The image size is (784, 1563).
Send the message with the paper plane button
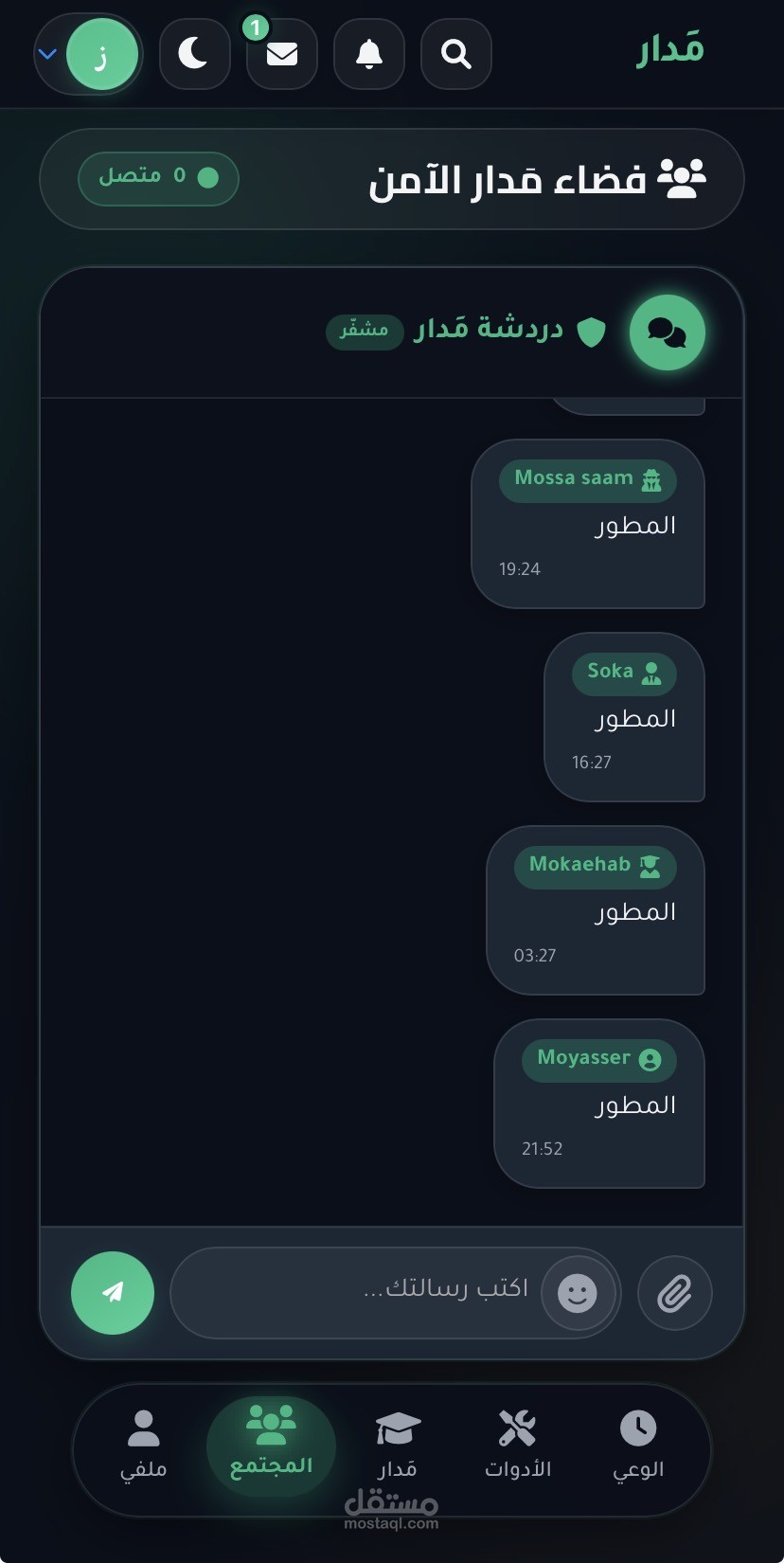tap(113, 1293)
